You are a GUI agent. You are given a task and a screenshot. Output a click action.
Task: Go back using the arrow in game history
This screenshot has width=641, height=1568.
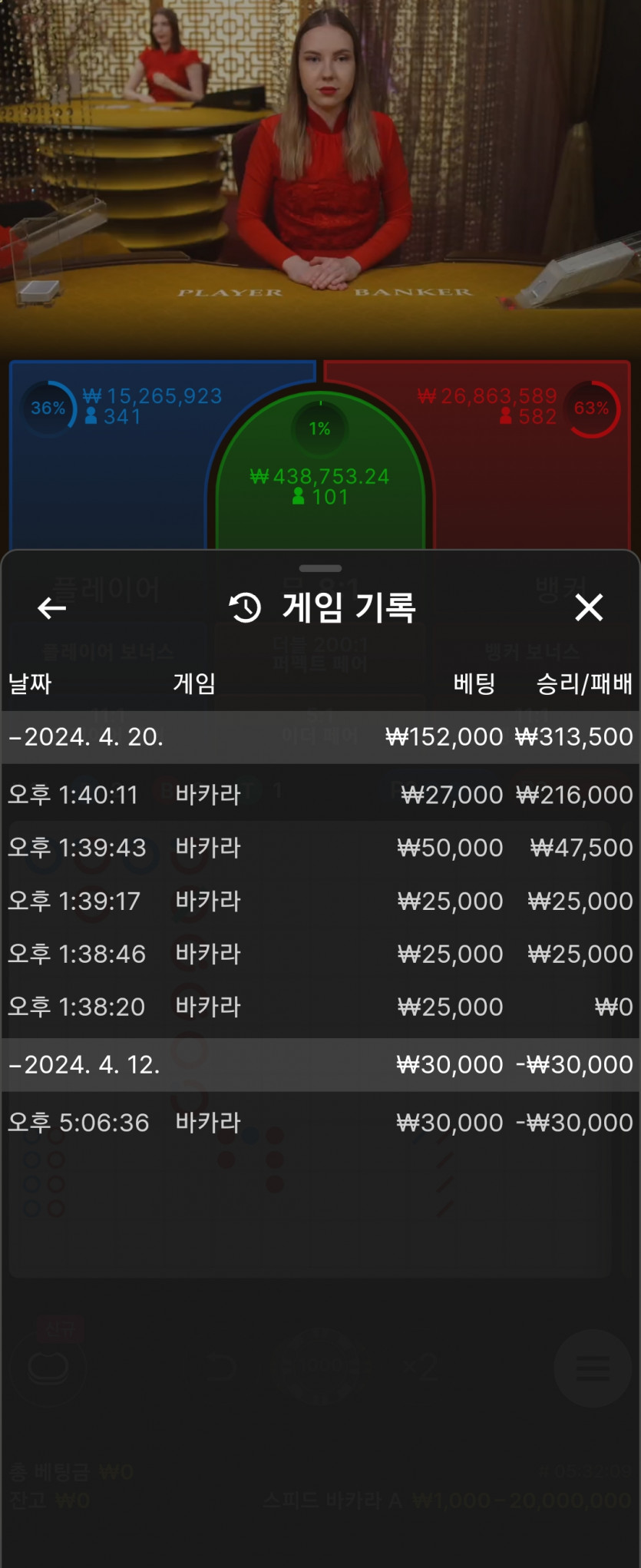pos(51,608)
